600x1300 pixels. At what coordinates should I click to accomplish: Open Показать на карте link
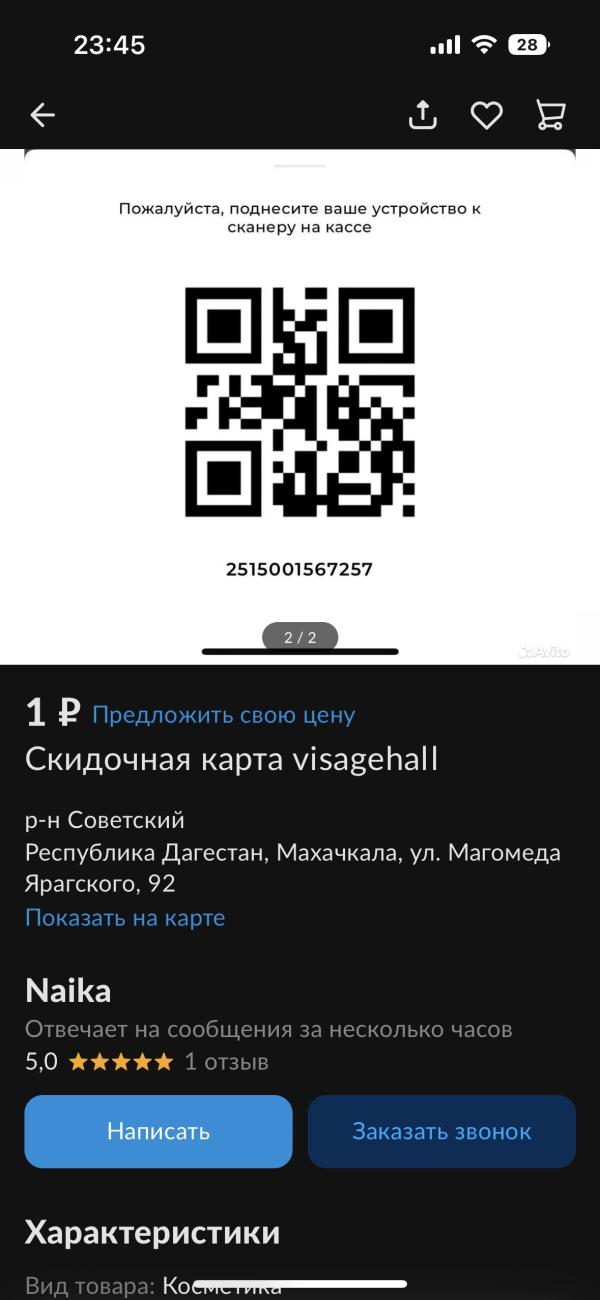(x=125, y=918)
